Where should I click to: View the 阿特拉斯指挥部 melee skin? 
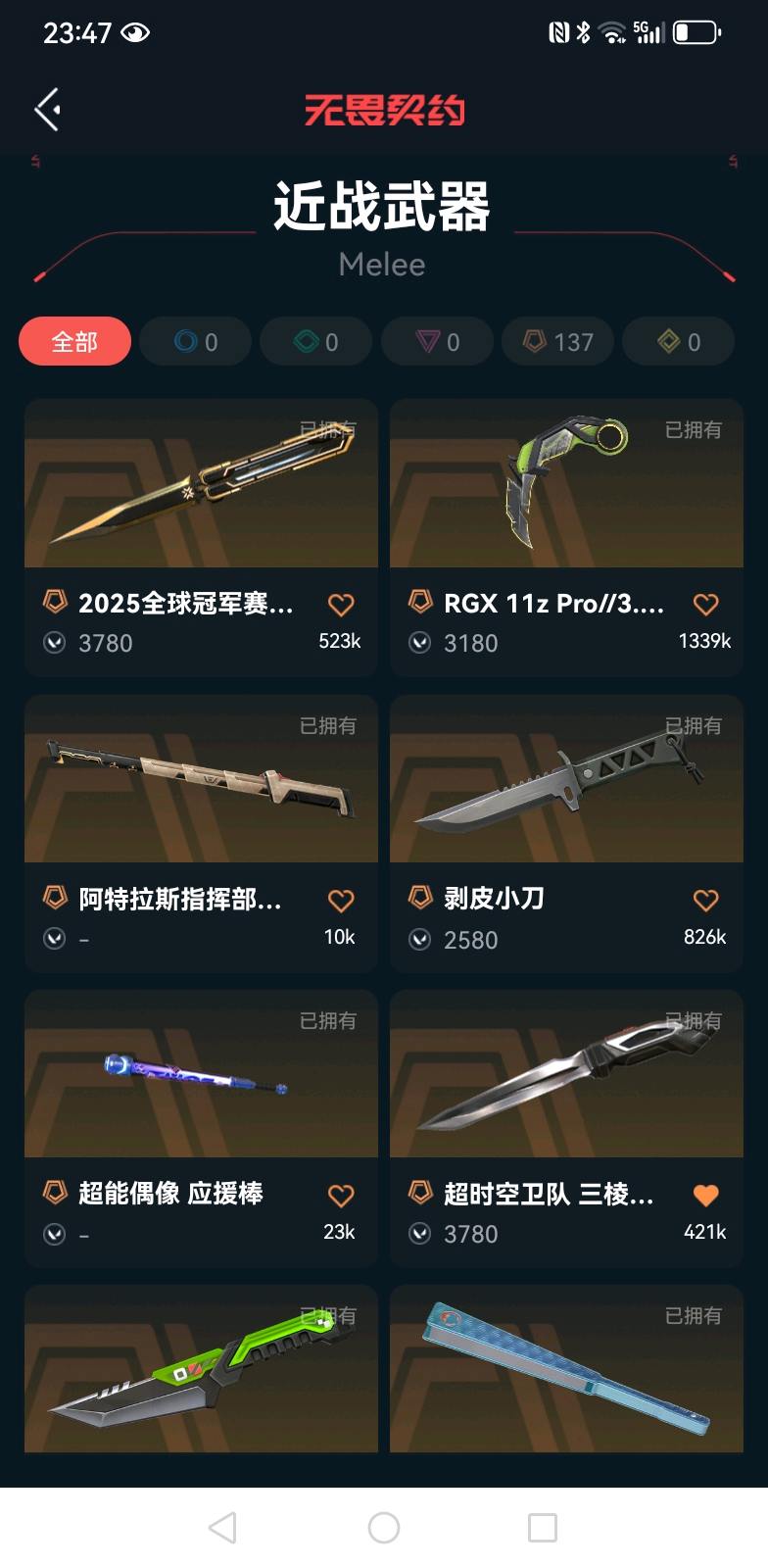click(x=201, y=781)
